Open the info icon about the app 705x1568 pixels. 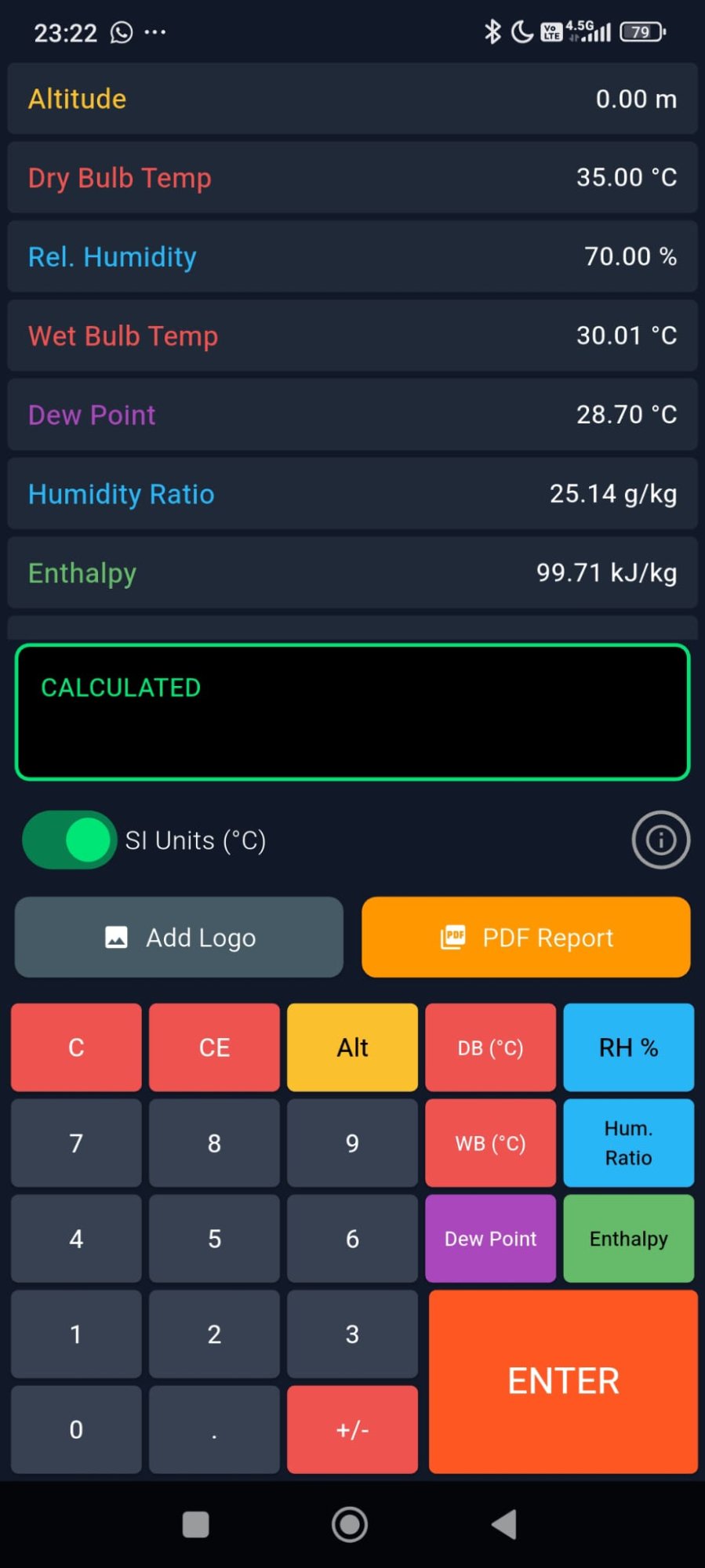click(661, 839)
